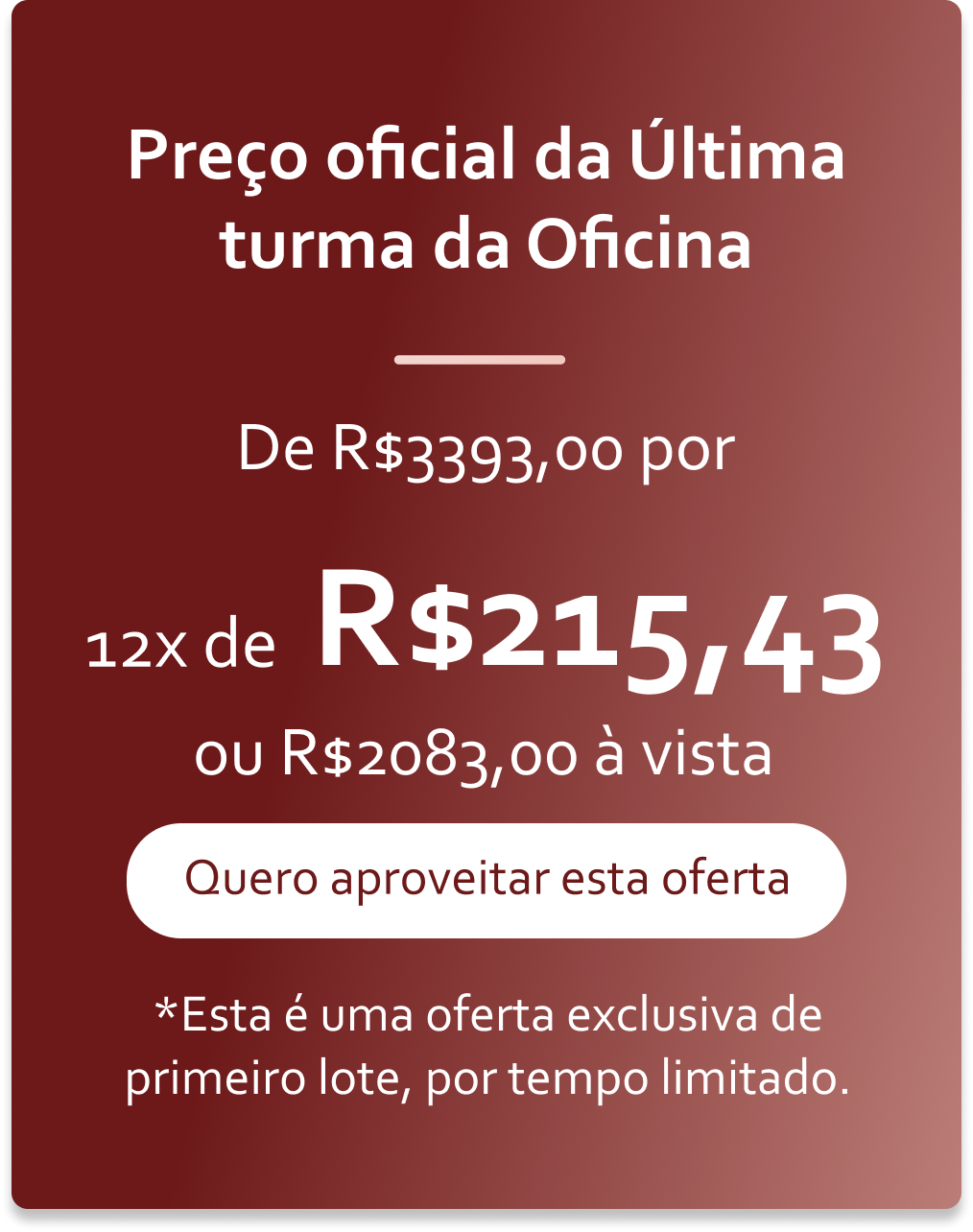The height and width of the screenshot is (1232, 973).
Task: Tap the Quero aproveitar esta oferta button
Action: (x=486, y=880)
